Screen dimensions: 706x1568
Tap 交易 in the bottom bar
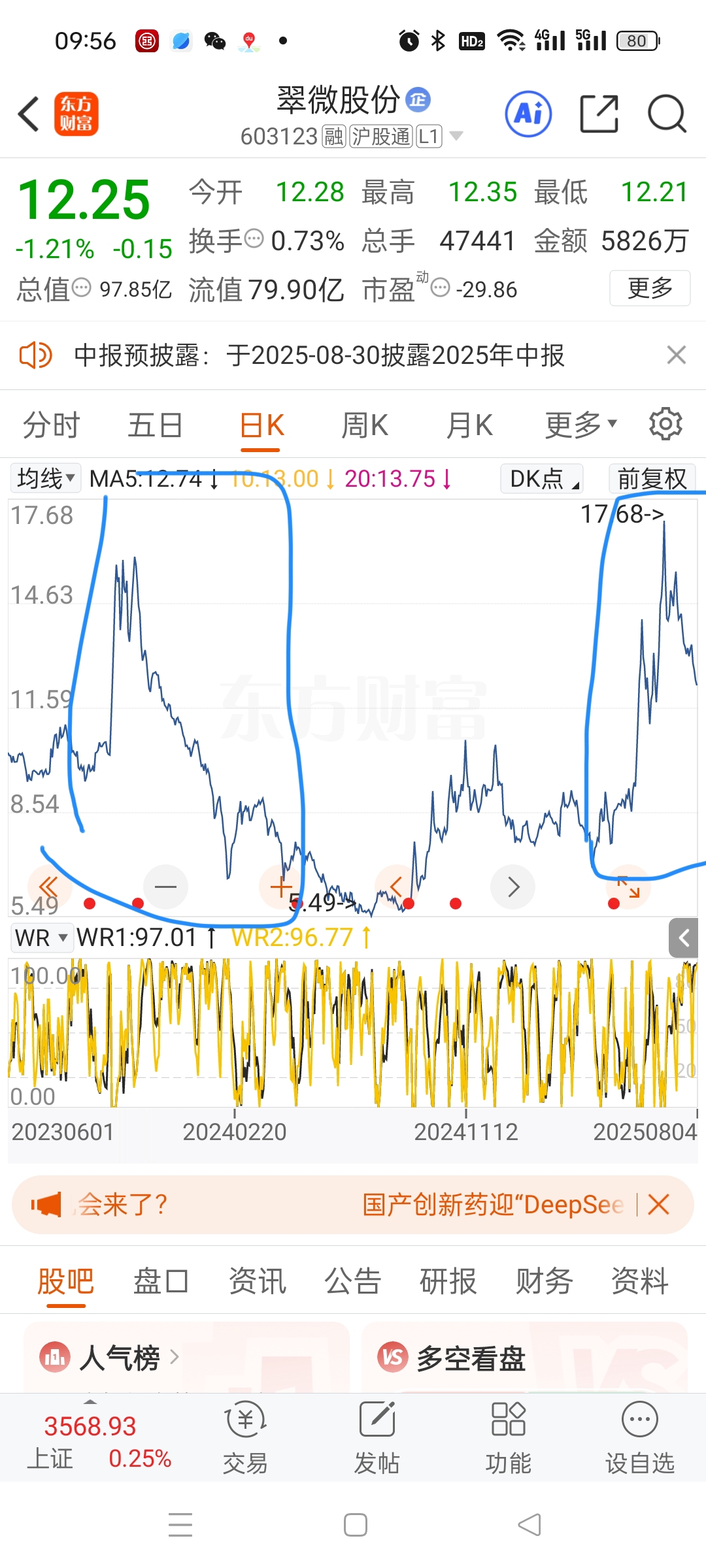pyautogui.click(x=245, y=1438)
